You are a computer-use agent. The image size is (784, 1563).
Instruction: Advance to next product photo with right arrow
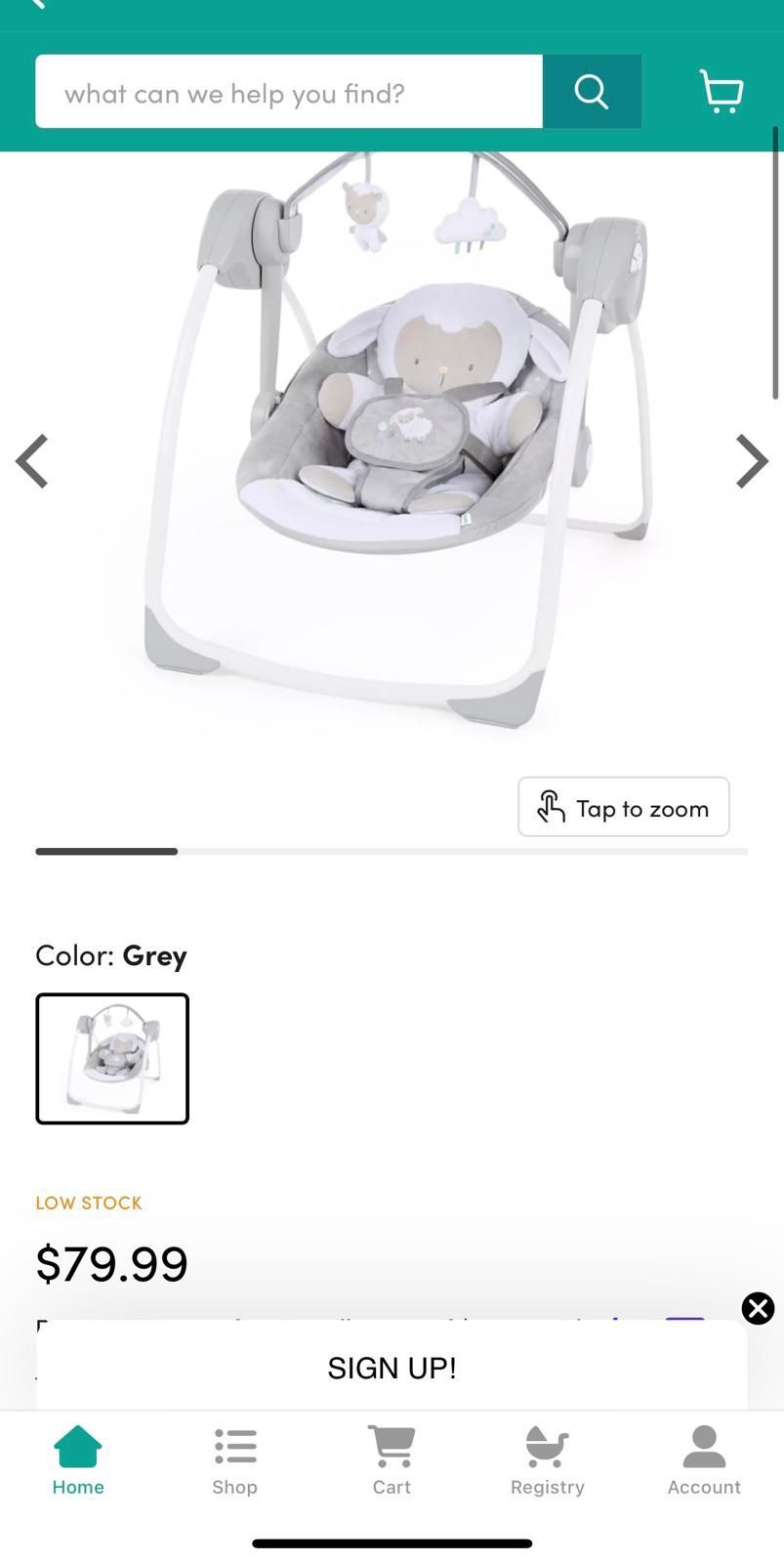coord(751,461)
